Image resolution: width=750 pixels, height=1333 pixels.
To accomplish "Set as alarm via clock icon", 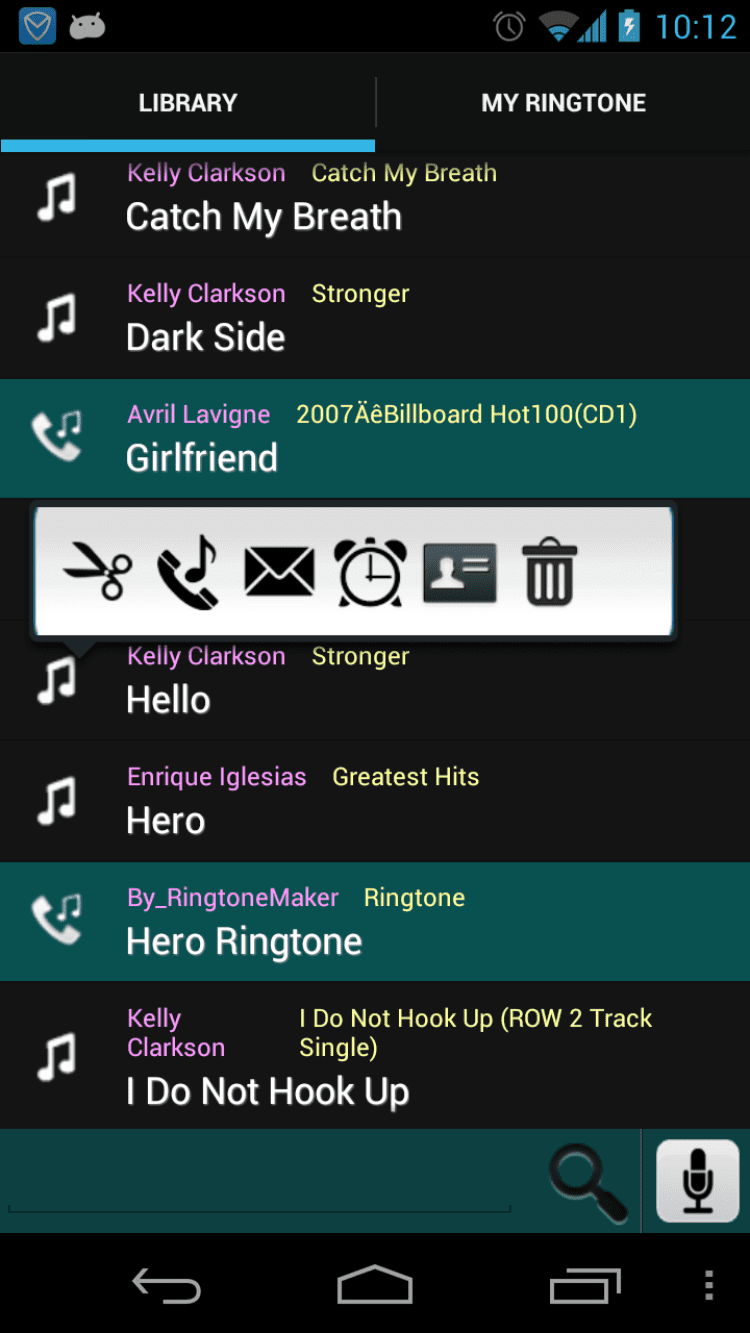I will point(370,572).
